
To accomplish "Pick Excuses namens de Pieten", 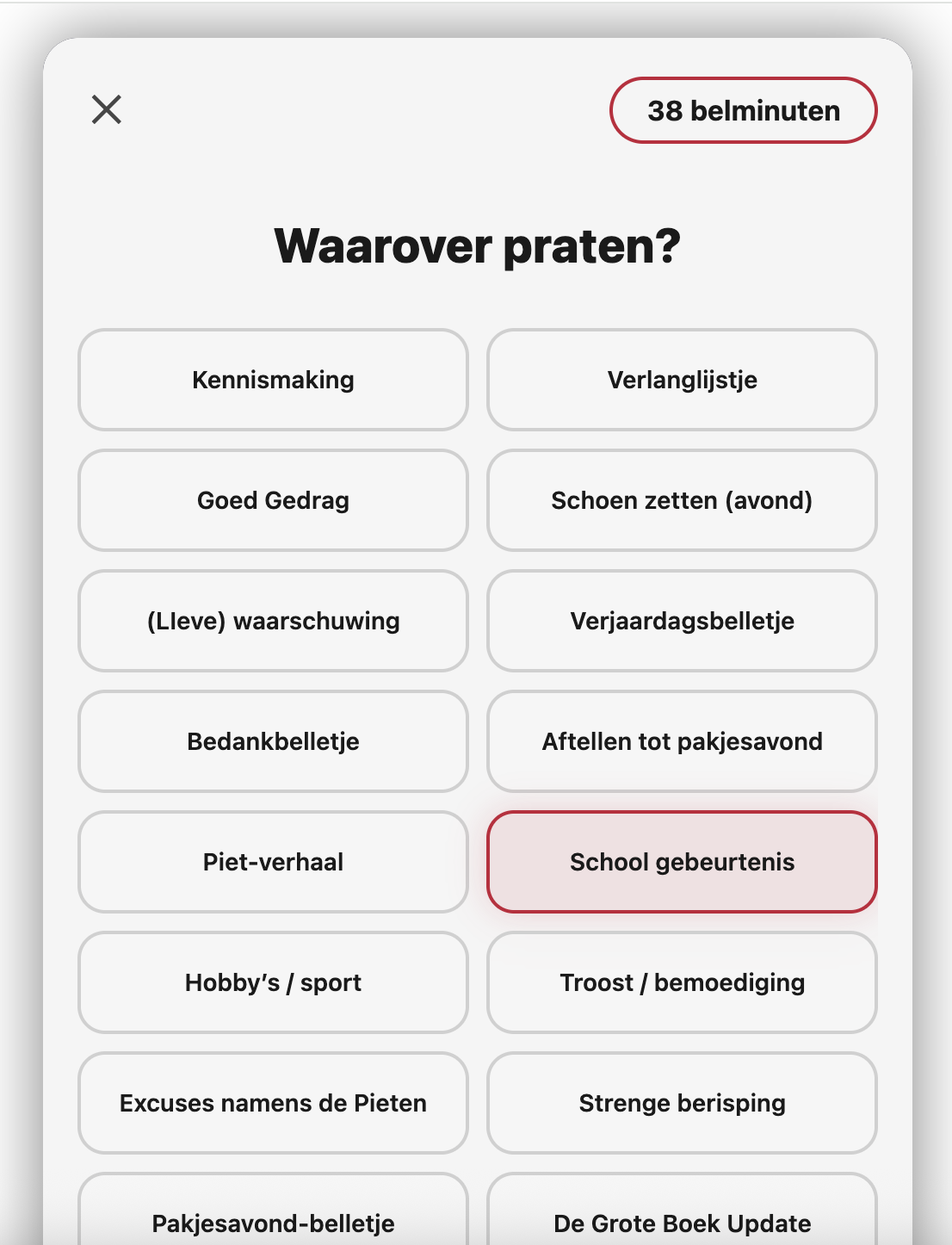I will (272, 1103).
